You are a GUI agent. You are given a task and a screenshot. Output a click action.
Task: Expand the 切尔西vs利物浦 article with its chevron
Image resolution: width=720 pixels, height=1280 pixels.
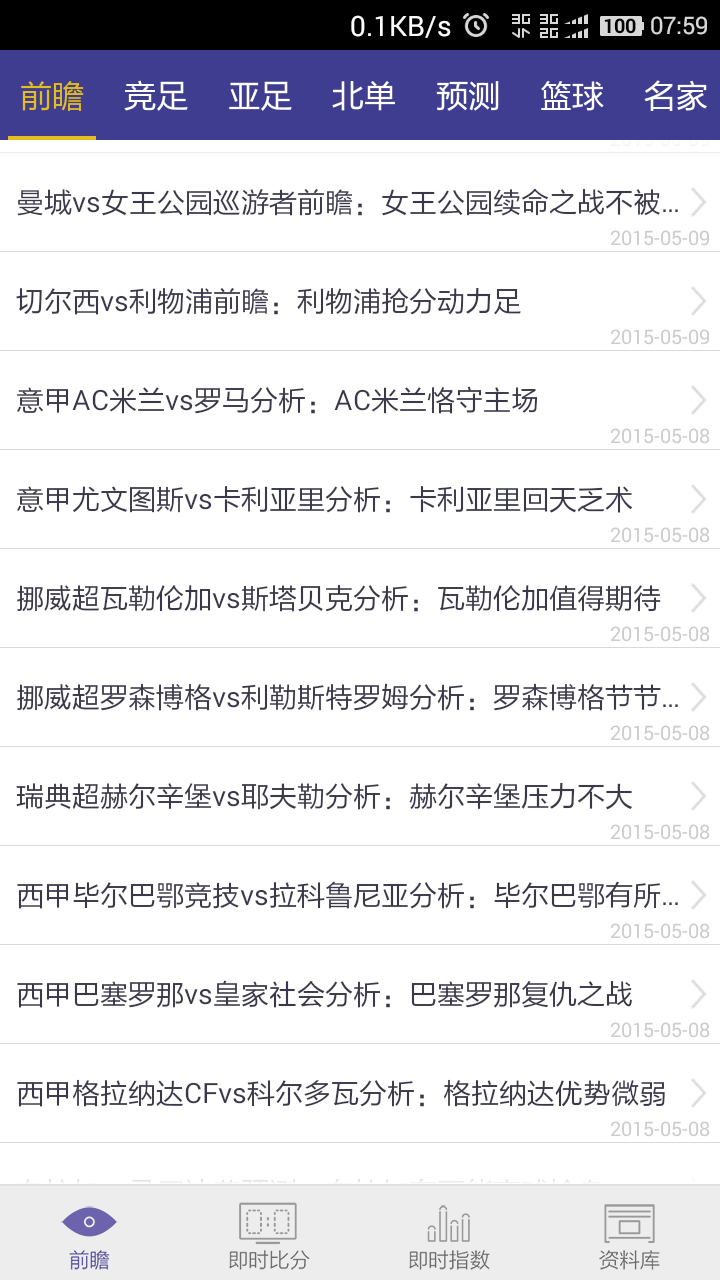coord(698,302)
